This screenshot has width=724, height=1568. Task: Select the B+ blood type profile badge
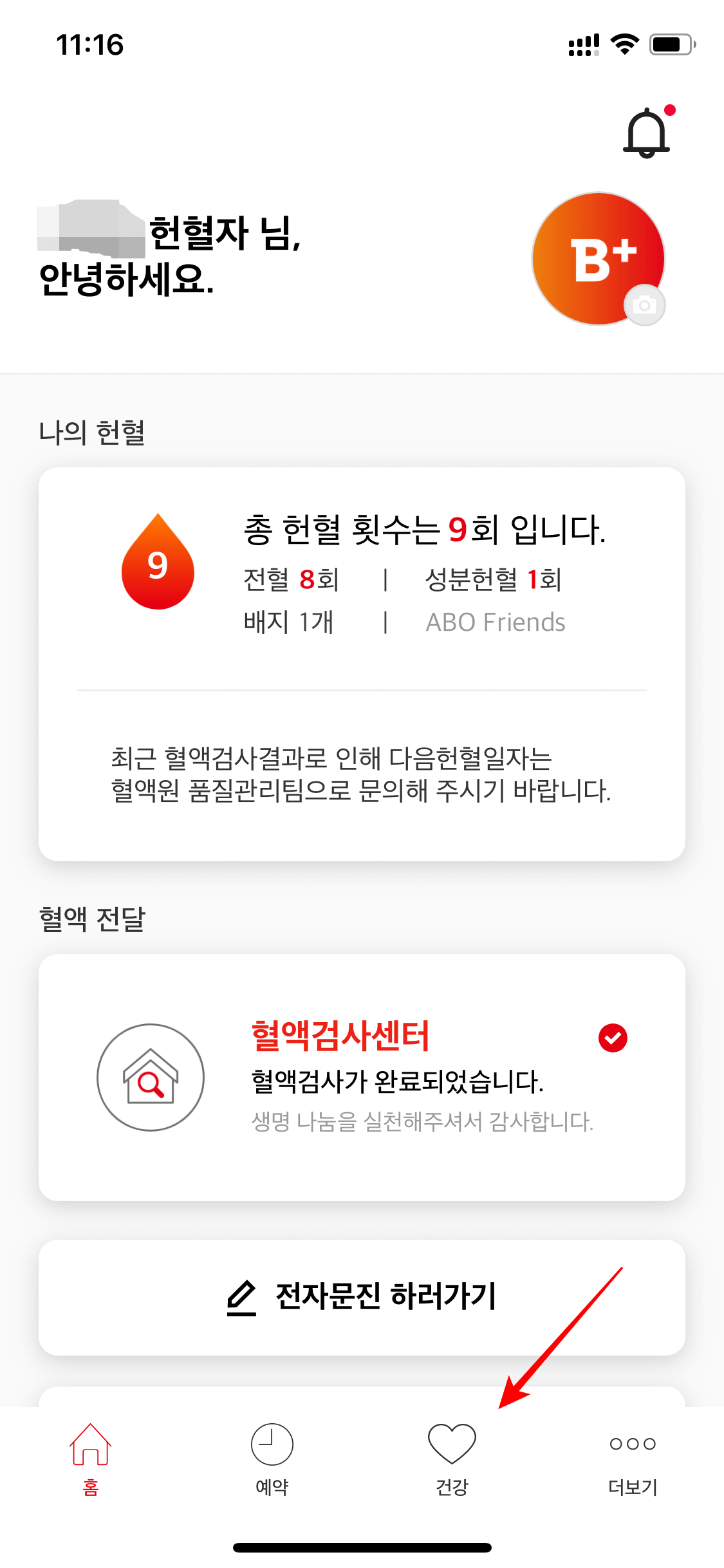click(597, 257)
